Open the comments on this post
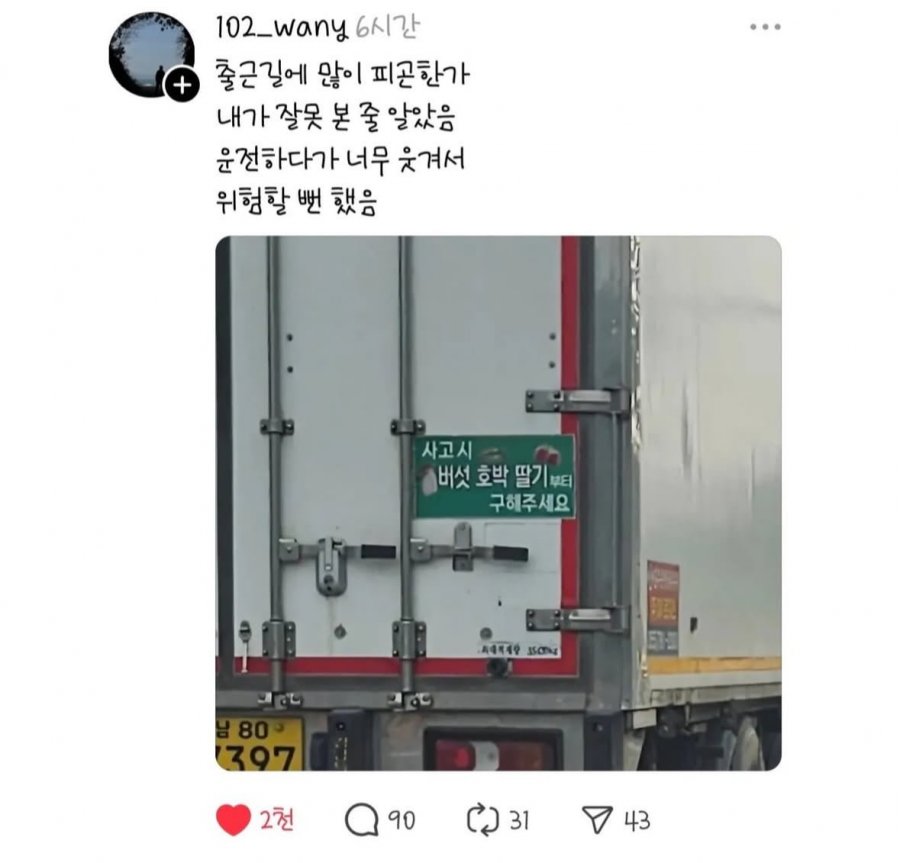Viewport: 900px width, 863px height. point(361,821)
